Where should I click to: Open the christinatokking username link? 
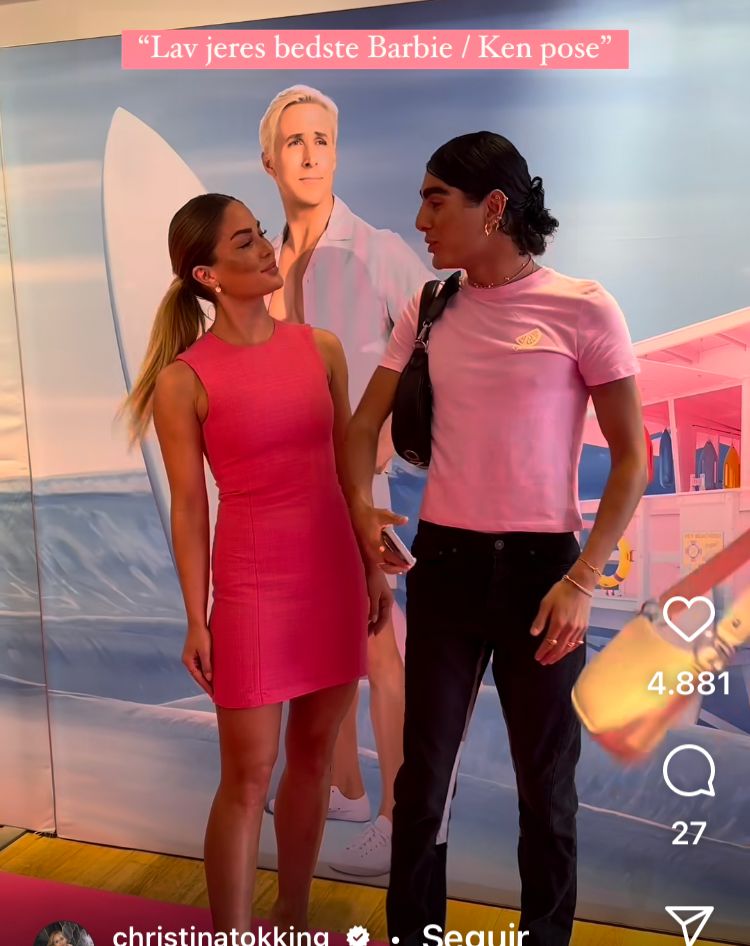point(221,936)
